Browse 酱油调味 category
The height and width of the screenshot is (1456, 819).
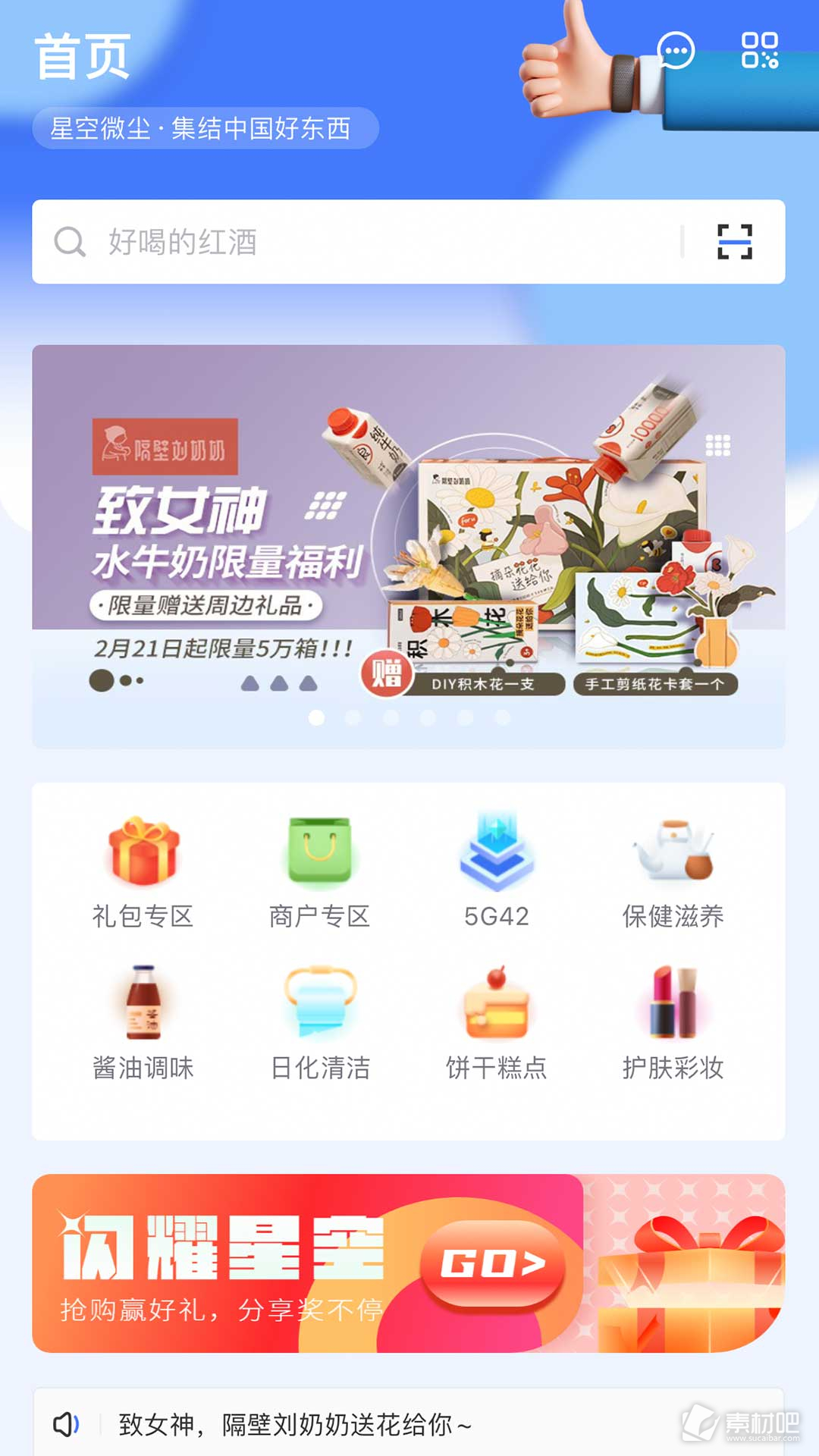(x=143, y=1024)
